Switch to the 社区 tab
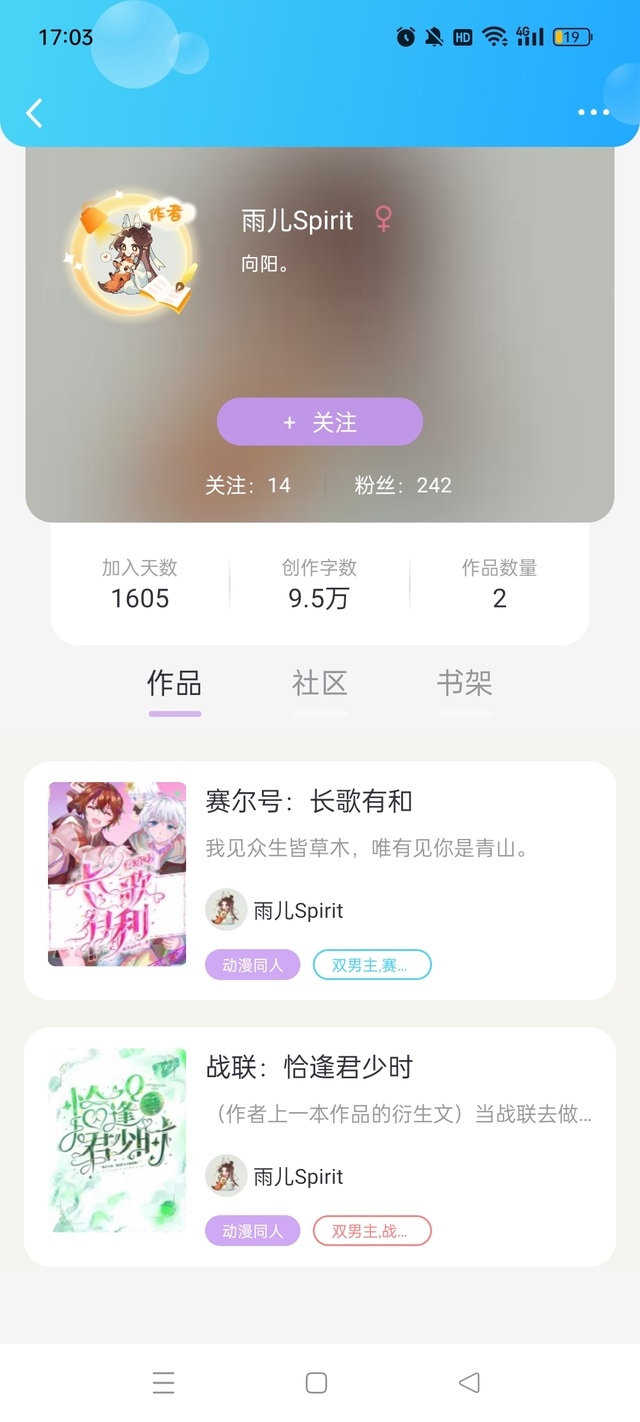 click(x=320, y=684)
